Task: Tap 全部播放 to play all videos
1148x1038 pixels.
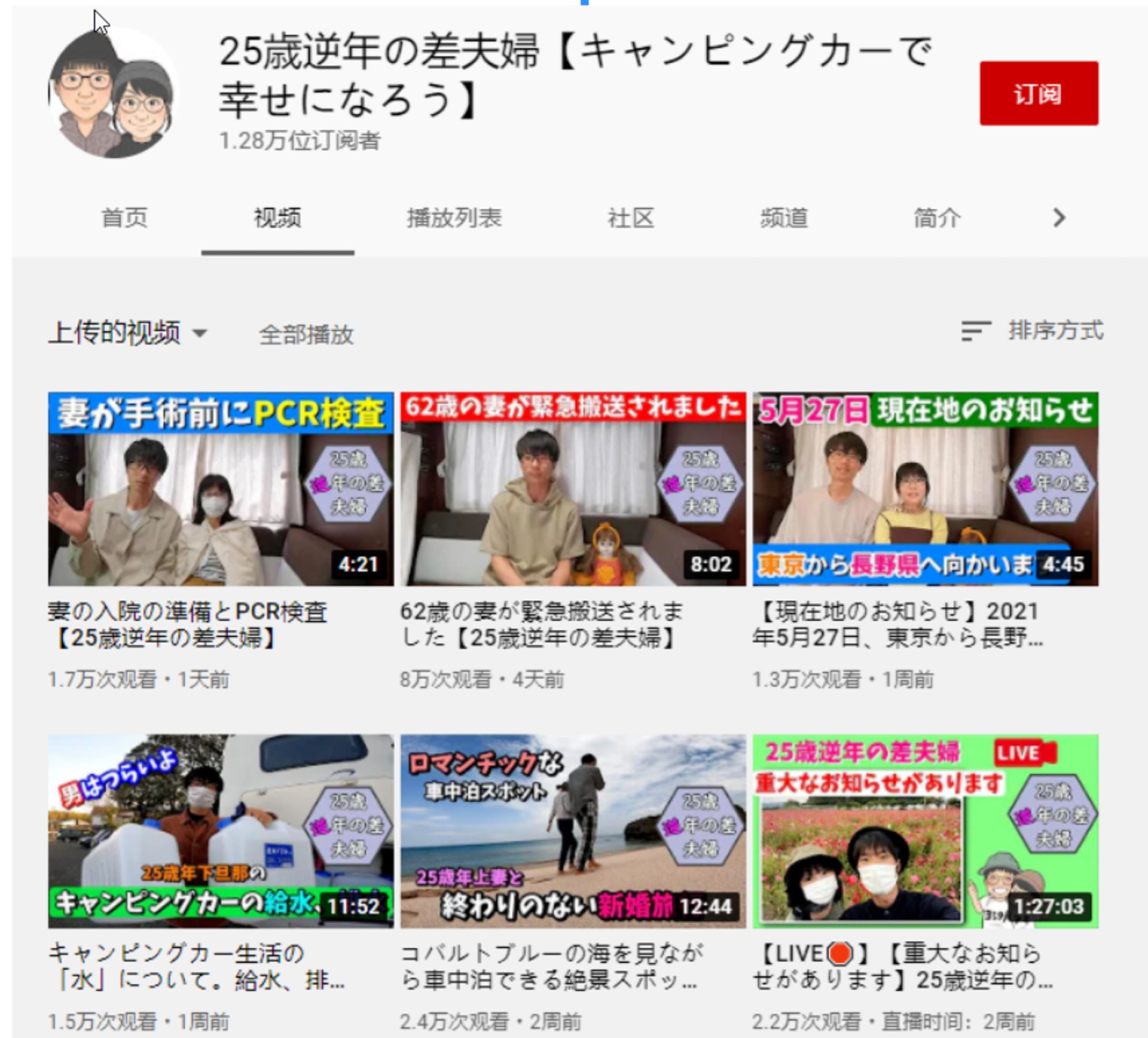Action: click(x=306, y=334)
